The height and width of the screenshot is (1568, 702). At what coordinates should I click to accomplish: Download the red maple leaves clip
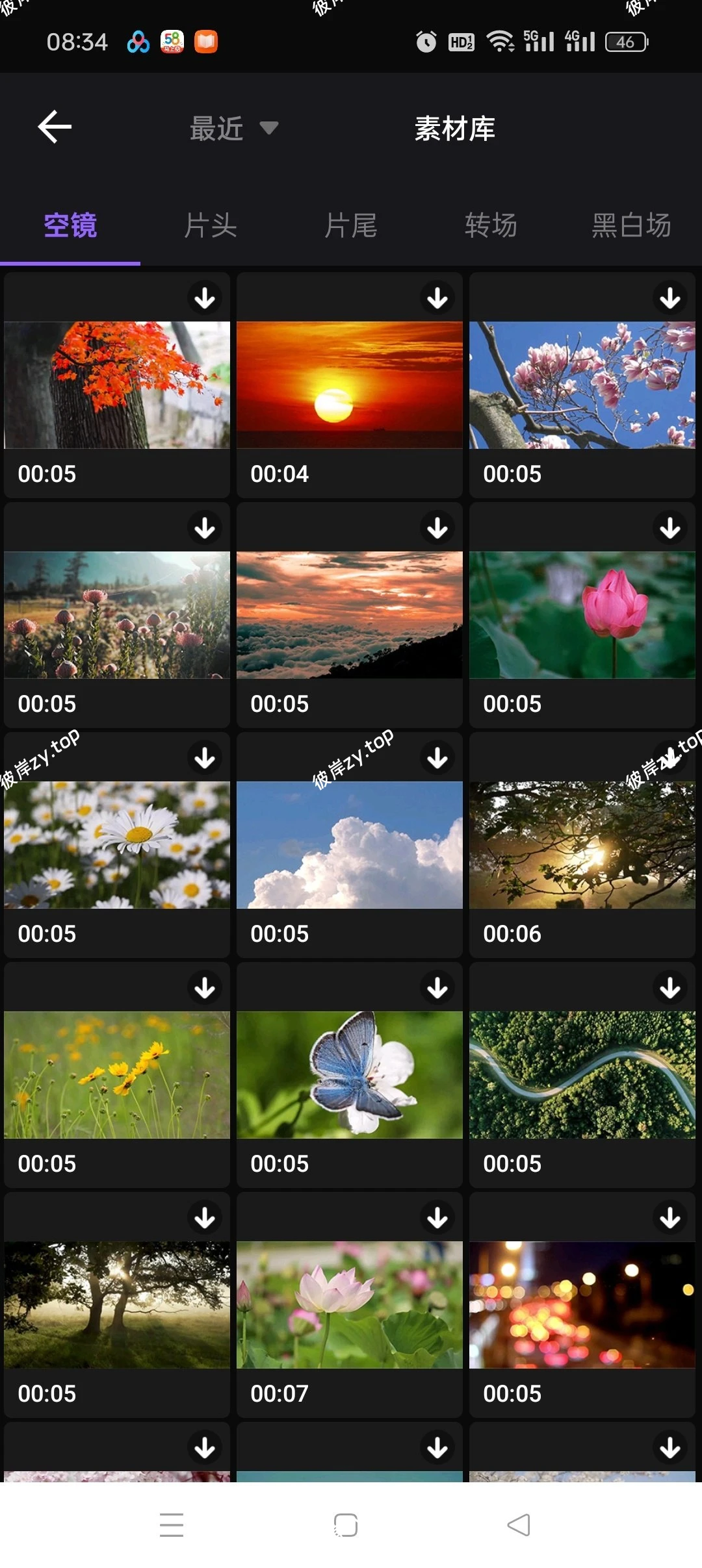(205, 297)
